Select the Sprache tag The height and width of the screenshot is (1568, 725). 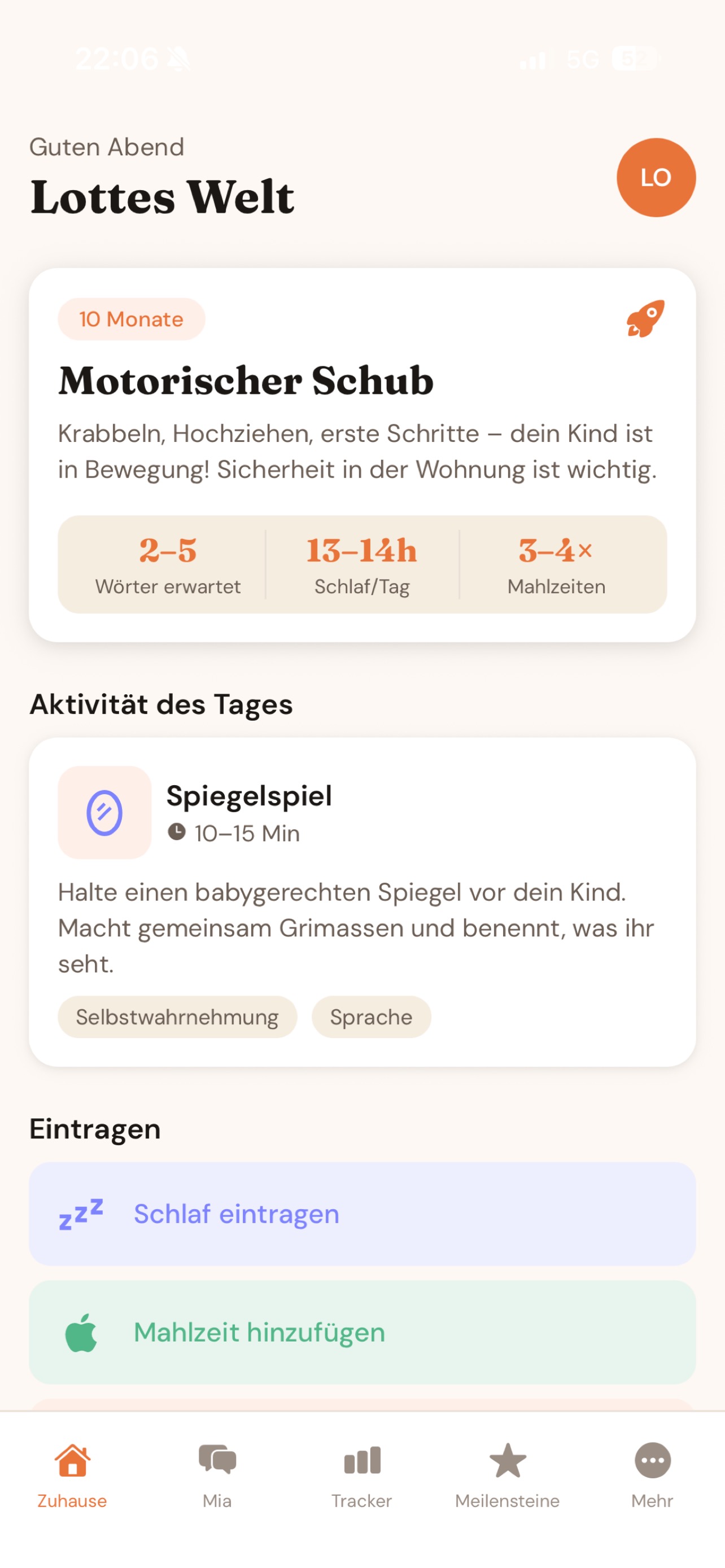tap(371, 1017)
